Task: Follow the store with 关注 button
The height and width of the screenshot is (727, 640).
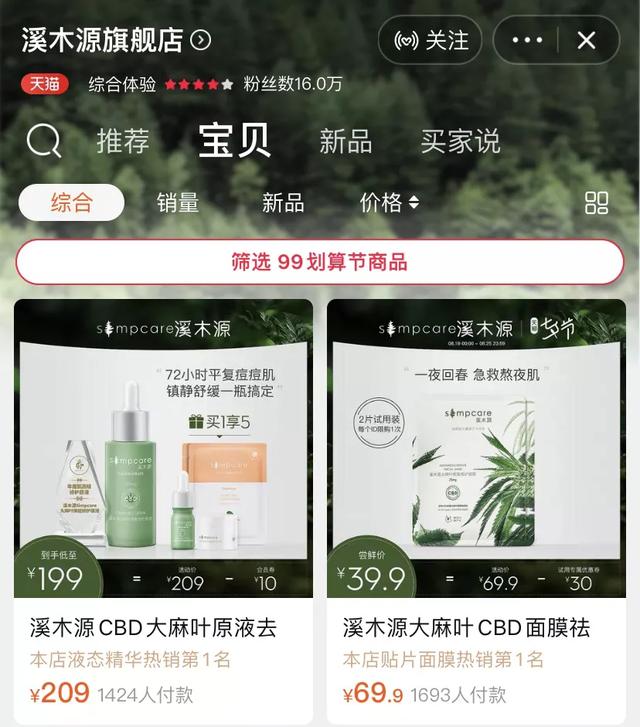Action: 431,40
